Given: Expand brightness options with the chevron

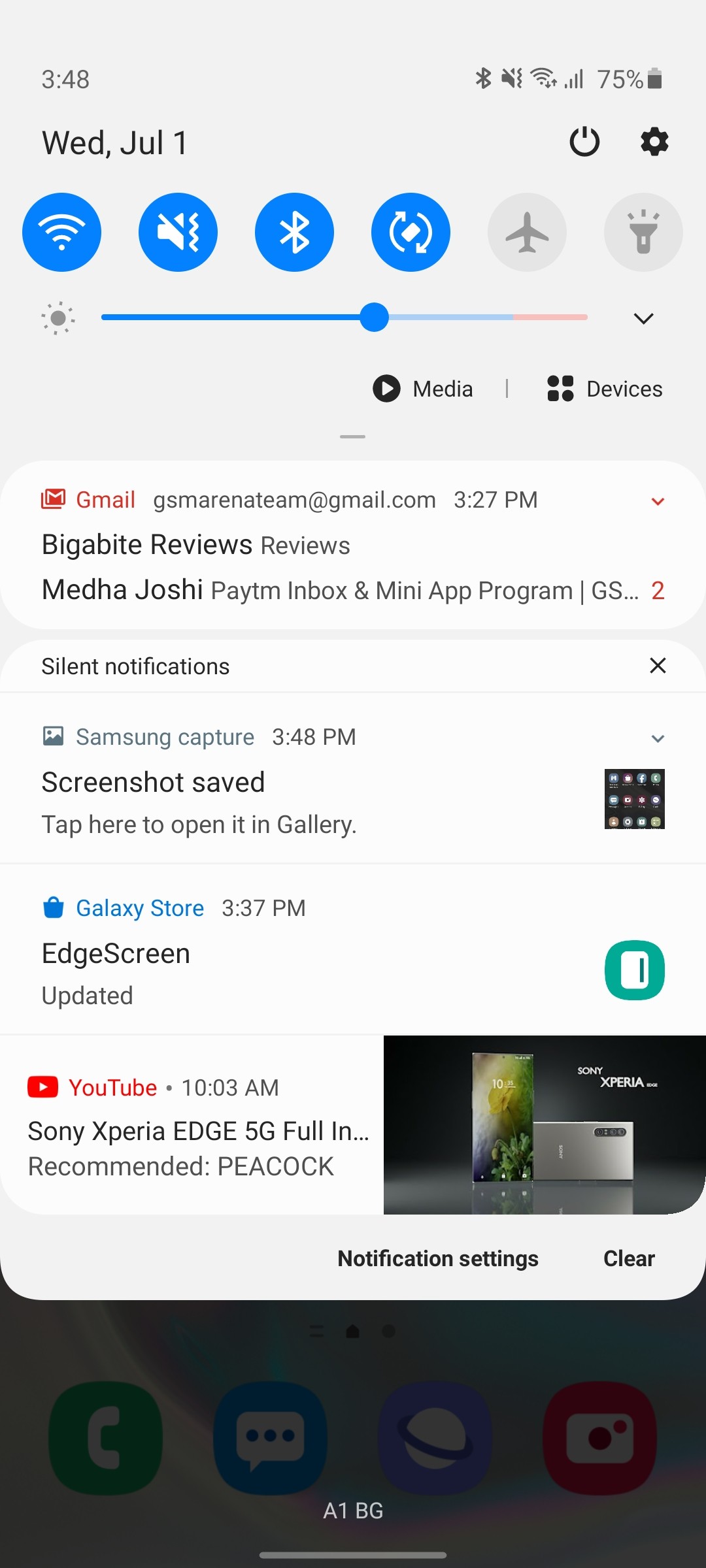Looking at the screenshot, I should (643, 318).
